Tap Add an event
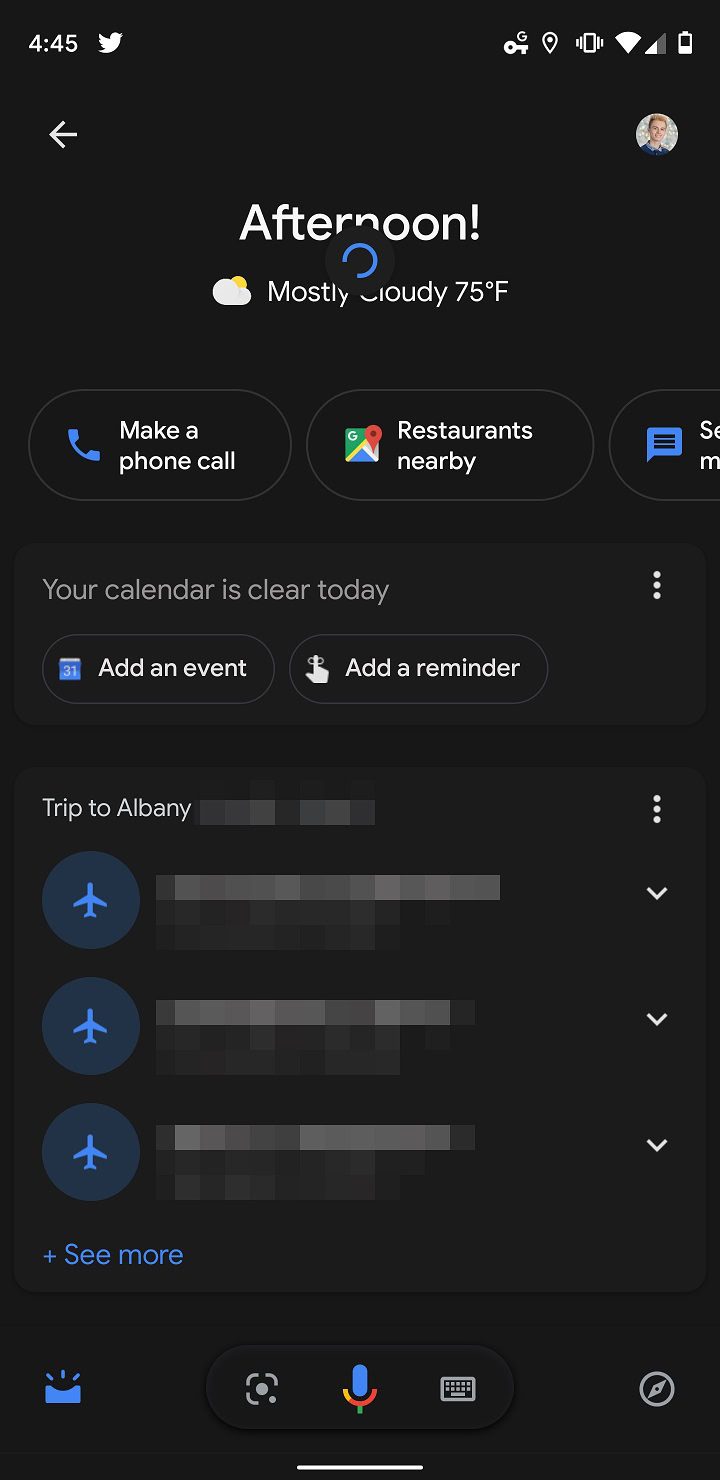Screen dimensions: 720x1480 pos(158,668)
